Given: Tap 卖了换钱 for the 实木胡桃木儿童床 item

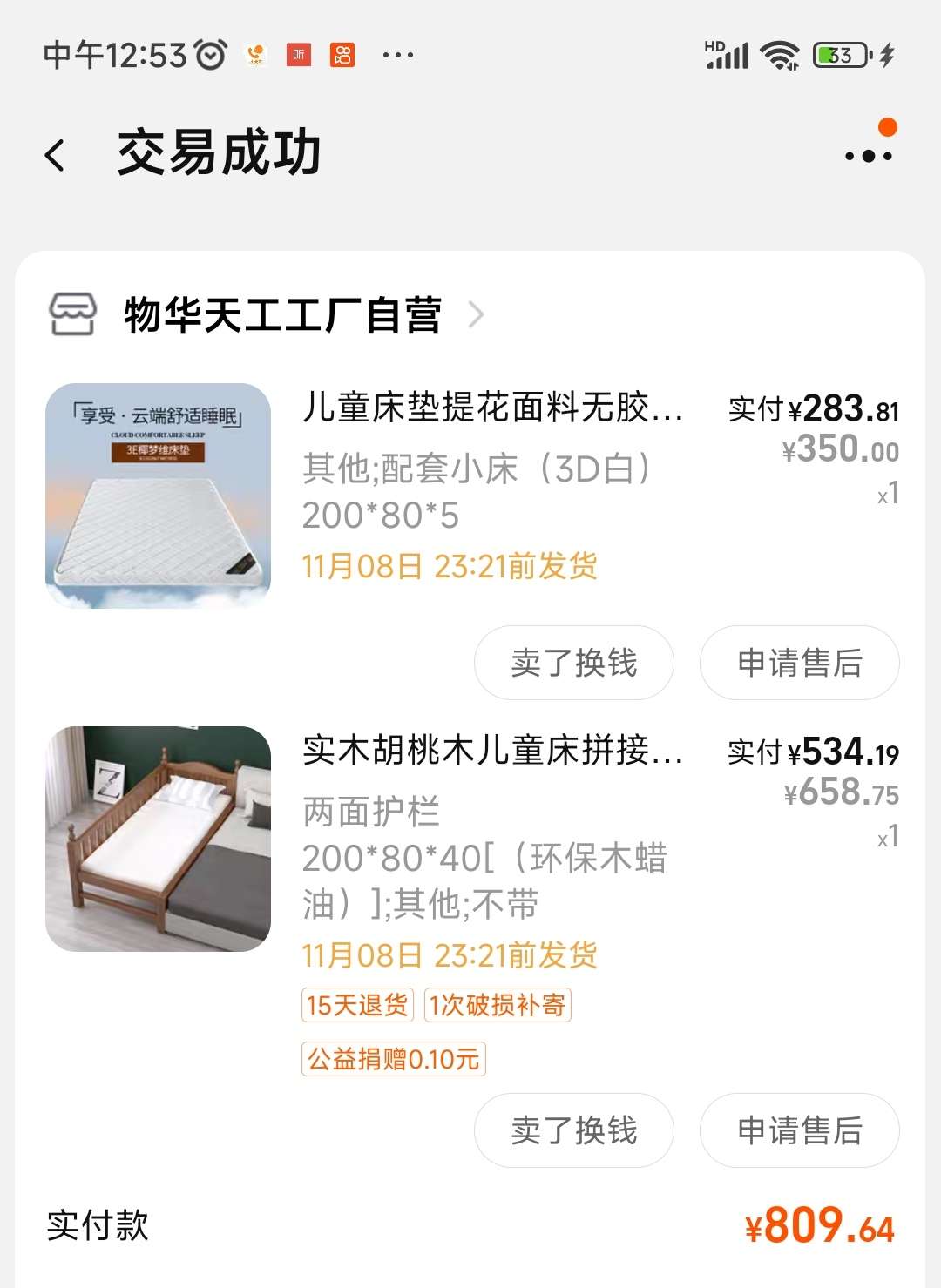Looking at the screenshot, I should tap(574, 1130).
